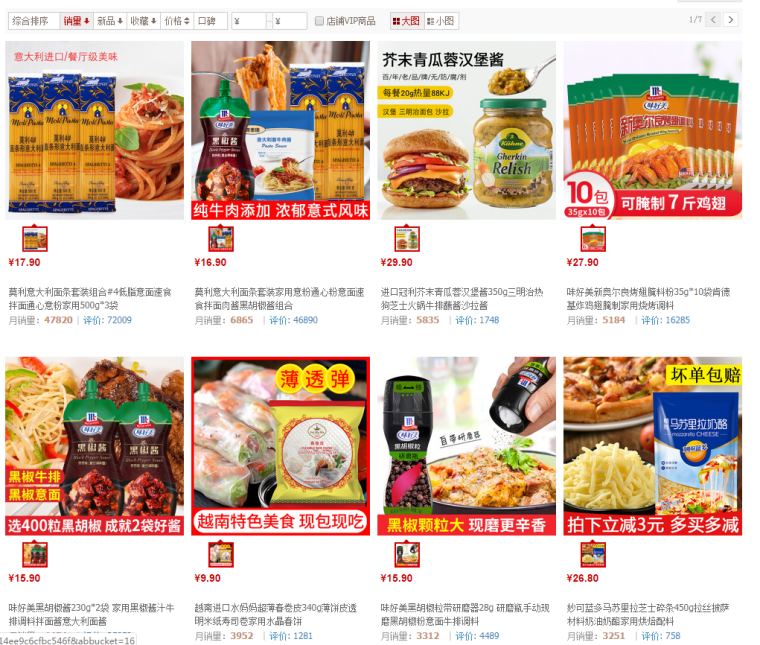Check the 店铺VIP商品 checkbox
The width and height of the screenshot is (760, 645).
(319, 21)
